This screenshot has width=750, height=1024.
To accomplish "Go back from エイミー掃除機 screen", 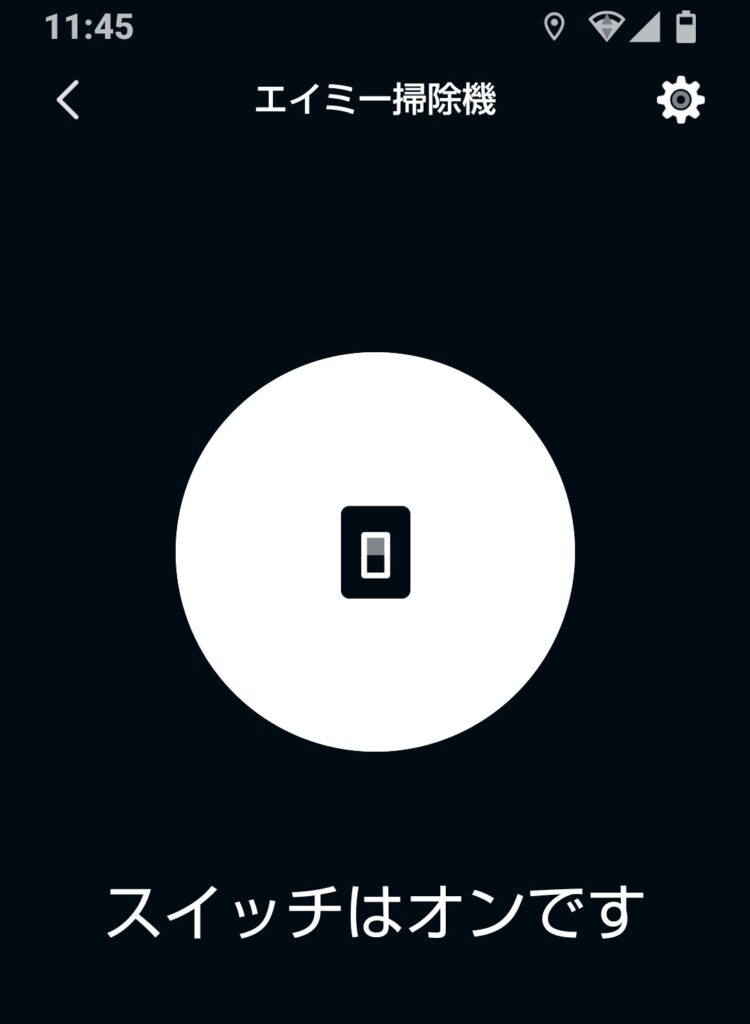I will click(68, 101).
